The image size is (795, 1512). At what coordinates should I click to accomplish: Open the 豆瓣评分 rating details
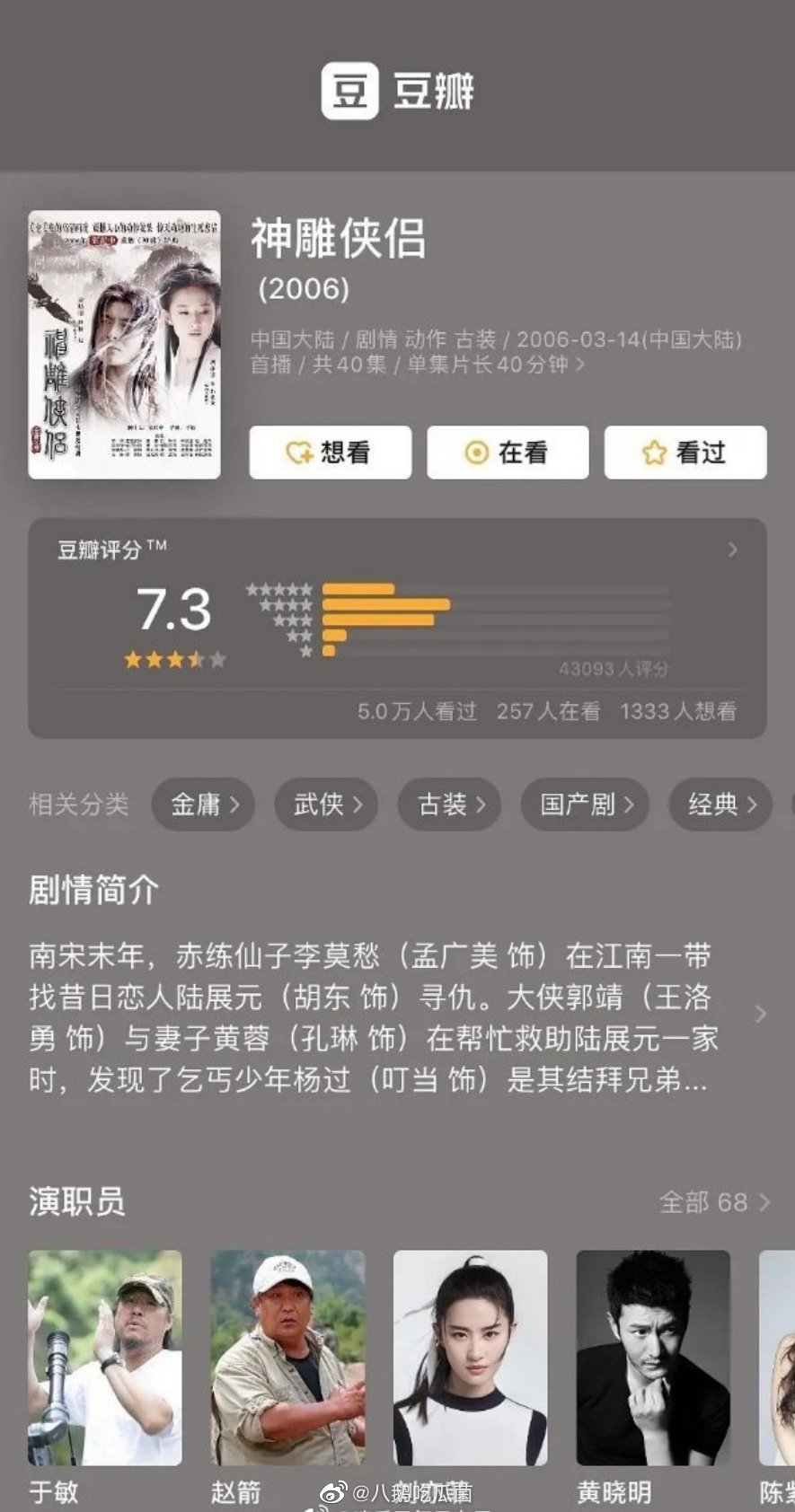tap(732, 549)
